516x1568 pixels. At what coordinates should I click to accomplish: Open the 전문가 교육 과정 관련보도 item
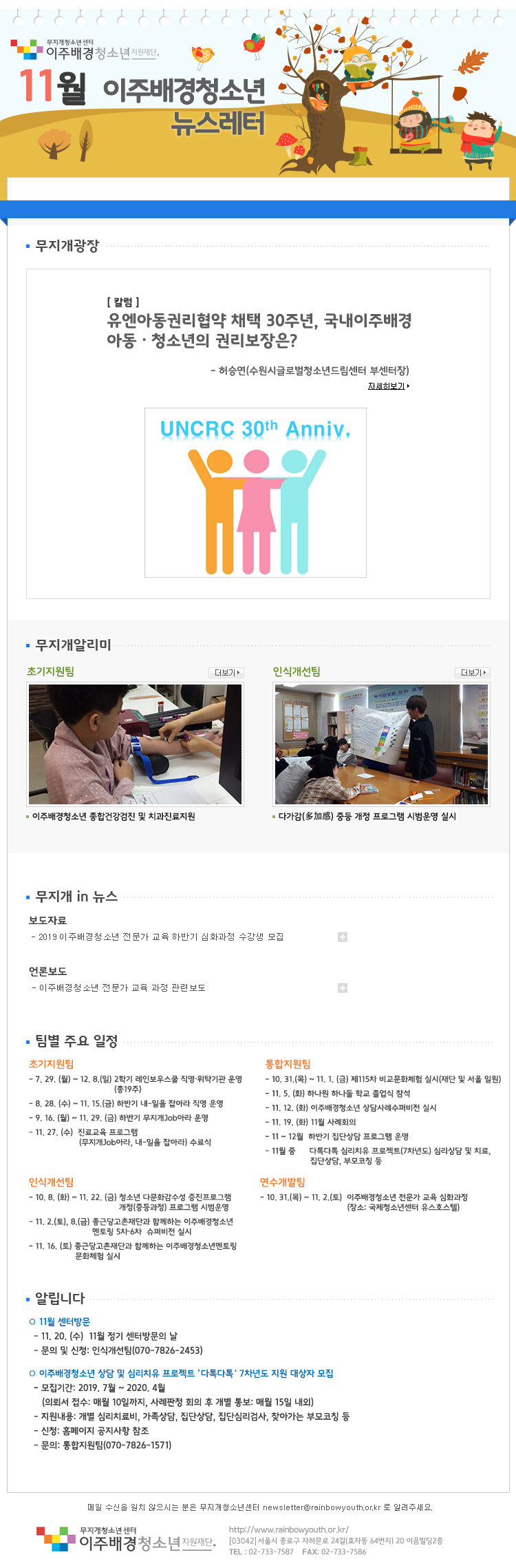click(x=122, y=987)
